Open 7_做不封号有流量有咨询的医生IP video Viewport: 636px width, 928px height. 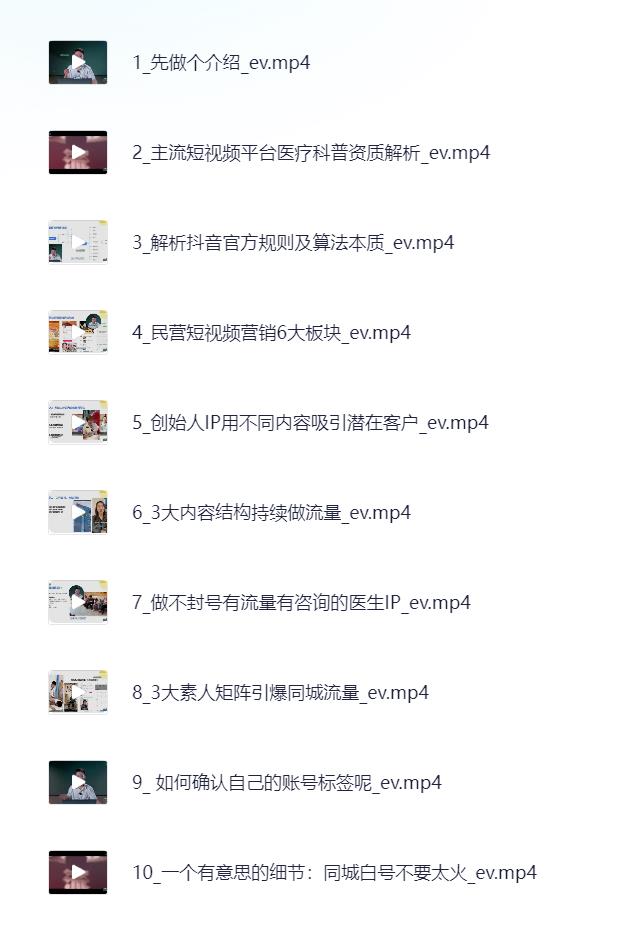click(300, 602)
